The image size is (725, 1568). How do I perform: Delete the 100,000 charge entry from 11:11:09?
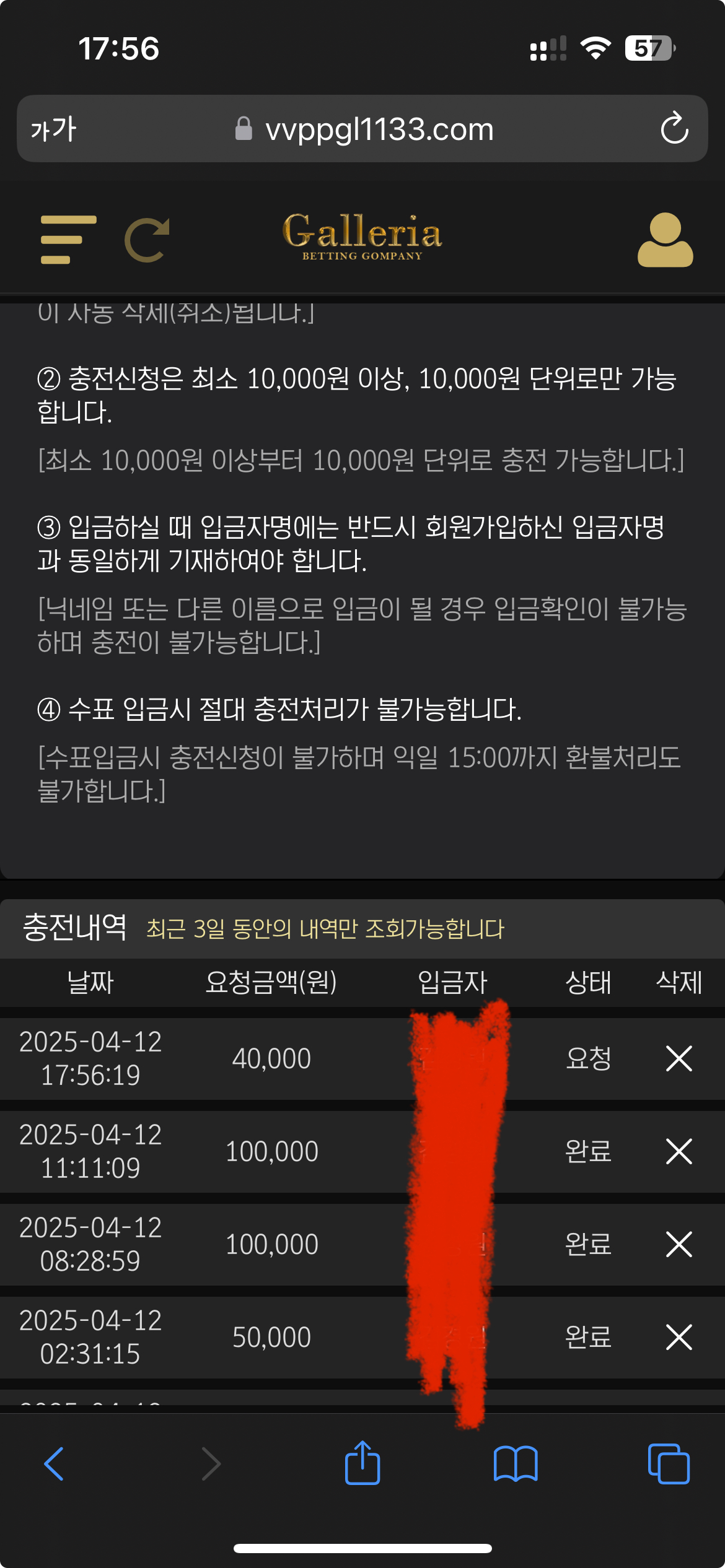679,1151
